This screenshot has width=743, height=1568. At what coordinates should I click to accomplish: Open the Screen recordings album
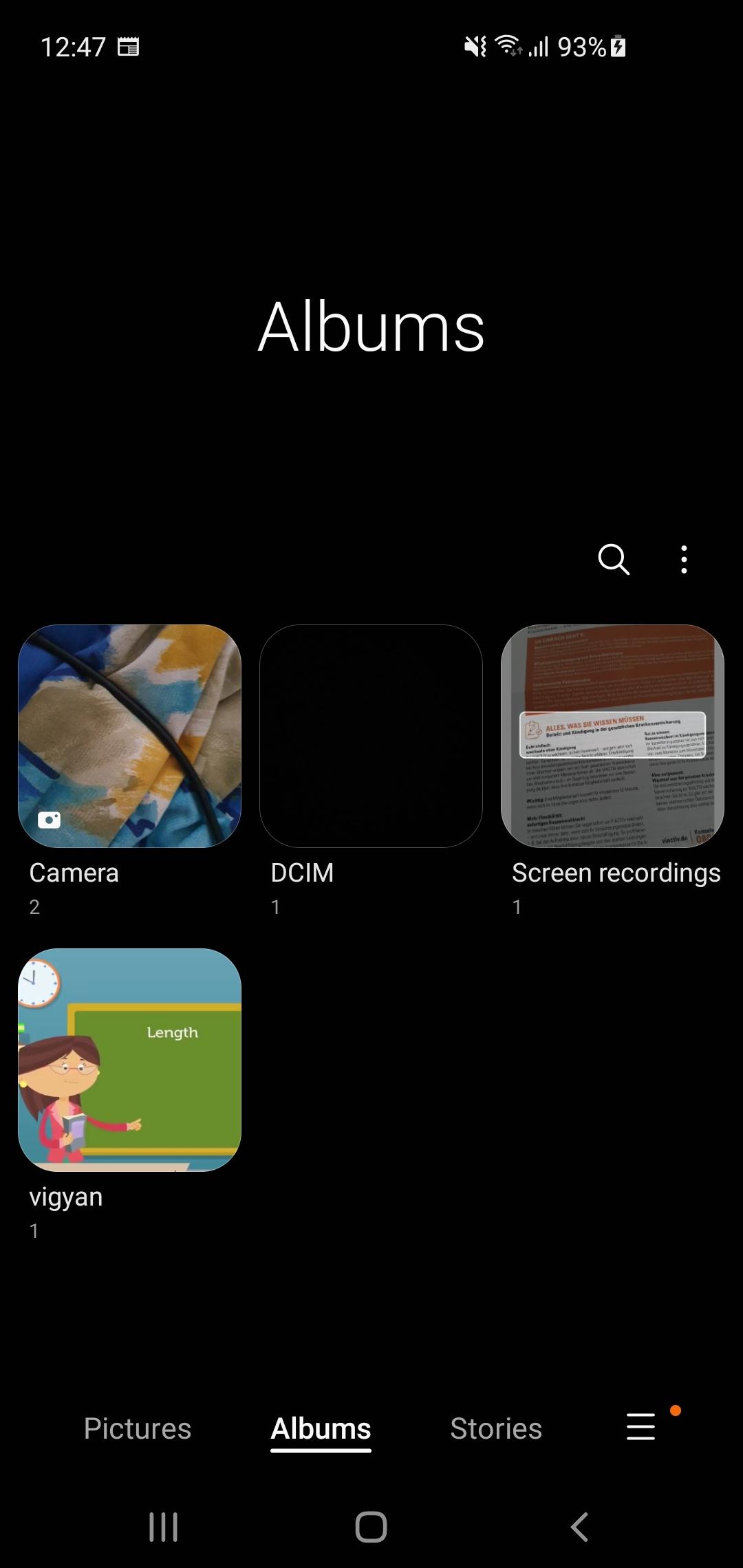click(612, 736)
